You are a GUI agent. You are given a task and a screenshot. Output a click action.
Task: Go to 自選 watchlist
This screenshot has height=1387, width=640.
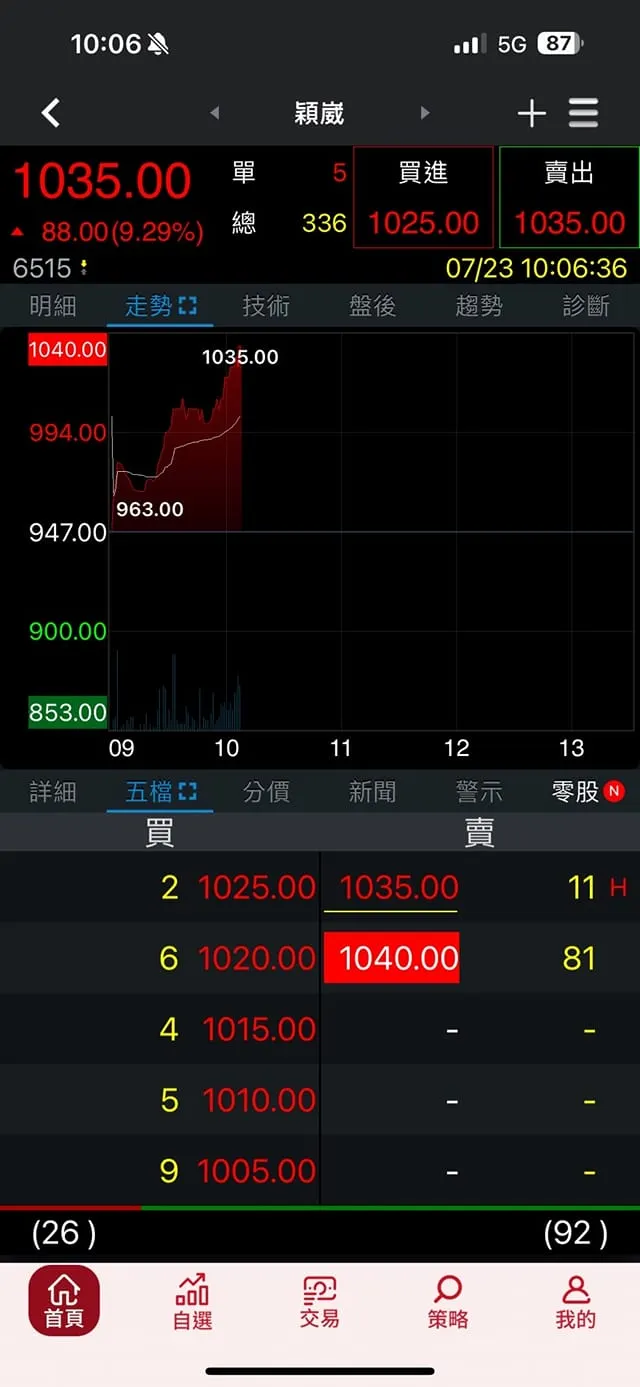click(x=192, y=1302)
